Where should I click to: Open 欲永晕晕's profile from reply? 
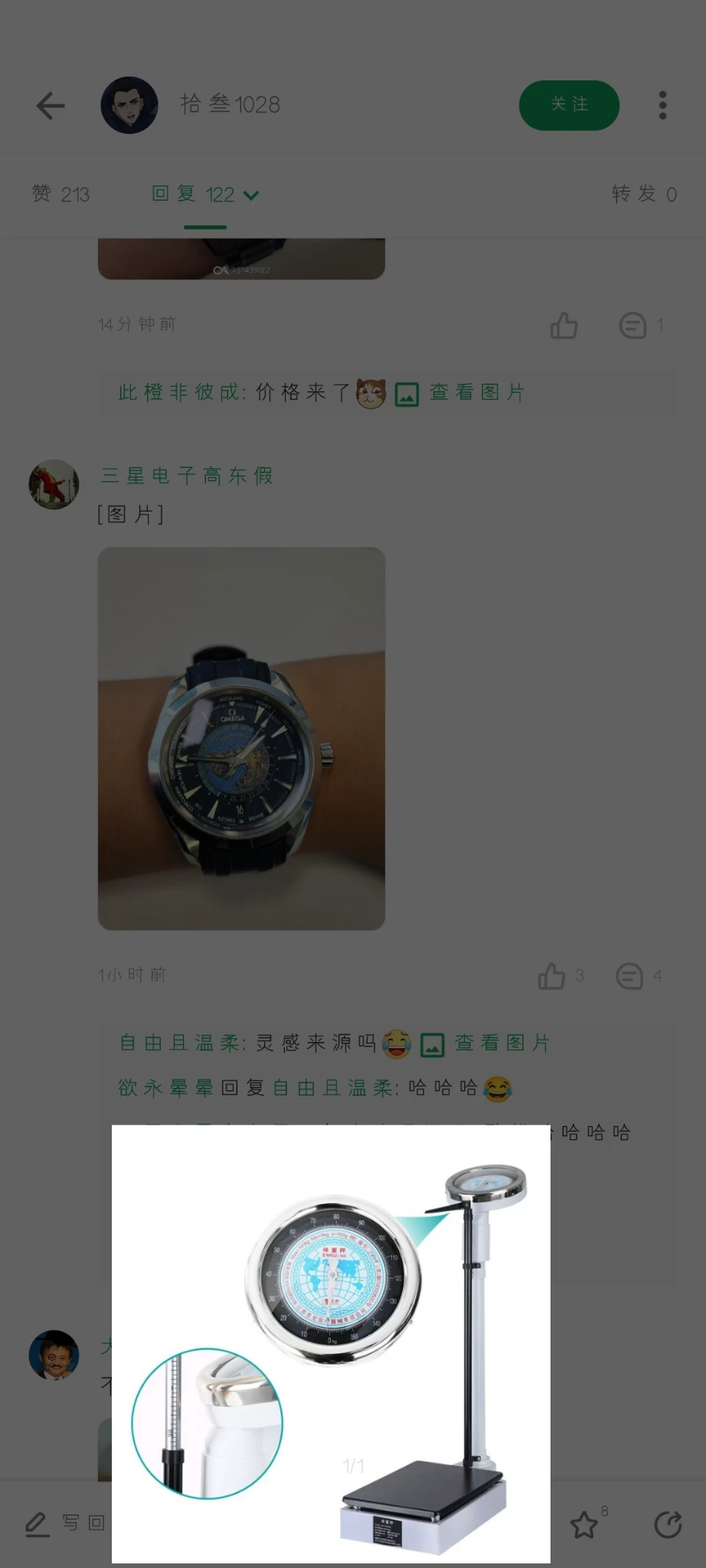pos(165,1088)
